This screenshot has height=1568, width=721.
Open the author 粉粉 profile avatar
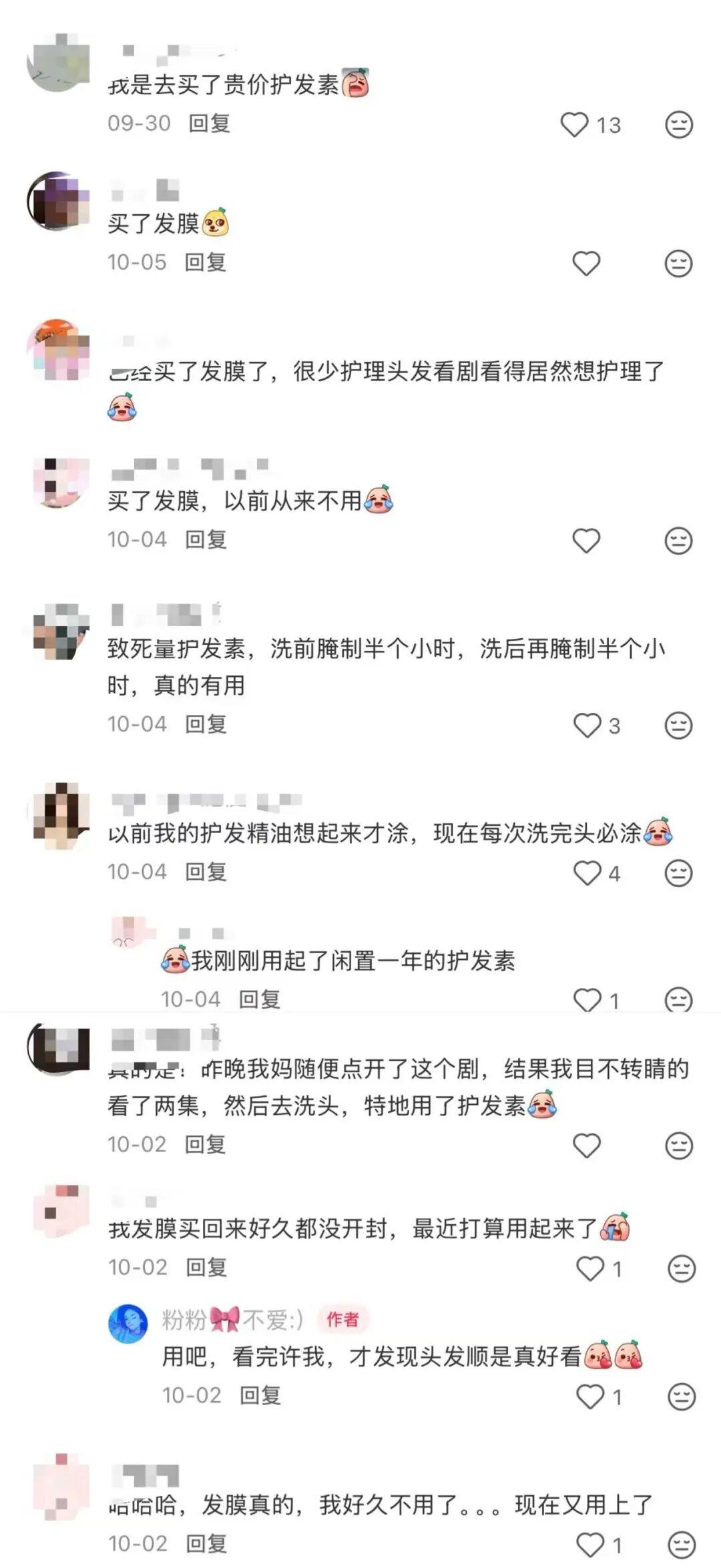tap(128, 1323)
